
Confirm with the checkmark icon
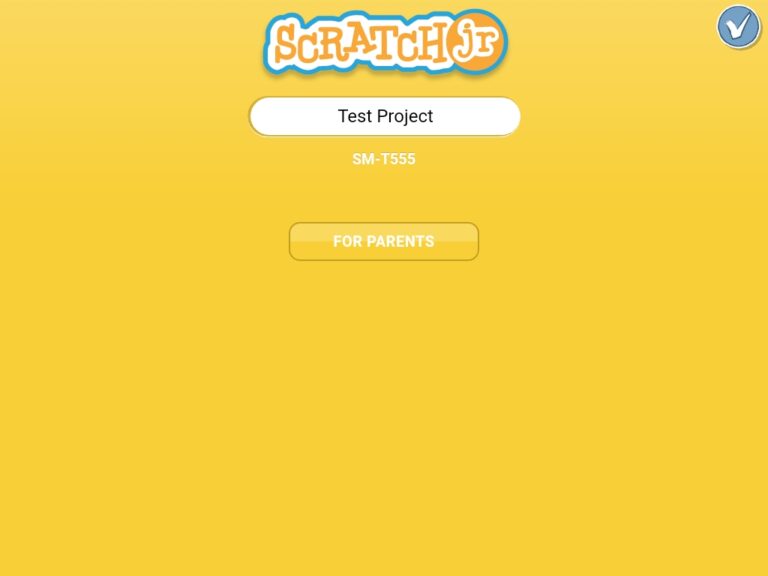[739, 27]
